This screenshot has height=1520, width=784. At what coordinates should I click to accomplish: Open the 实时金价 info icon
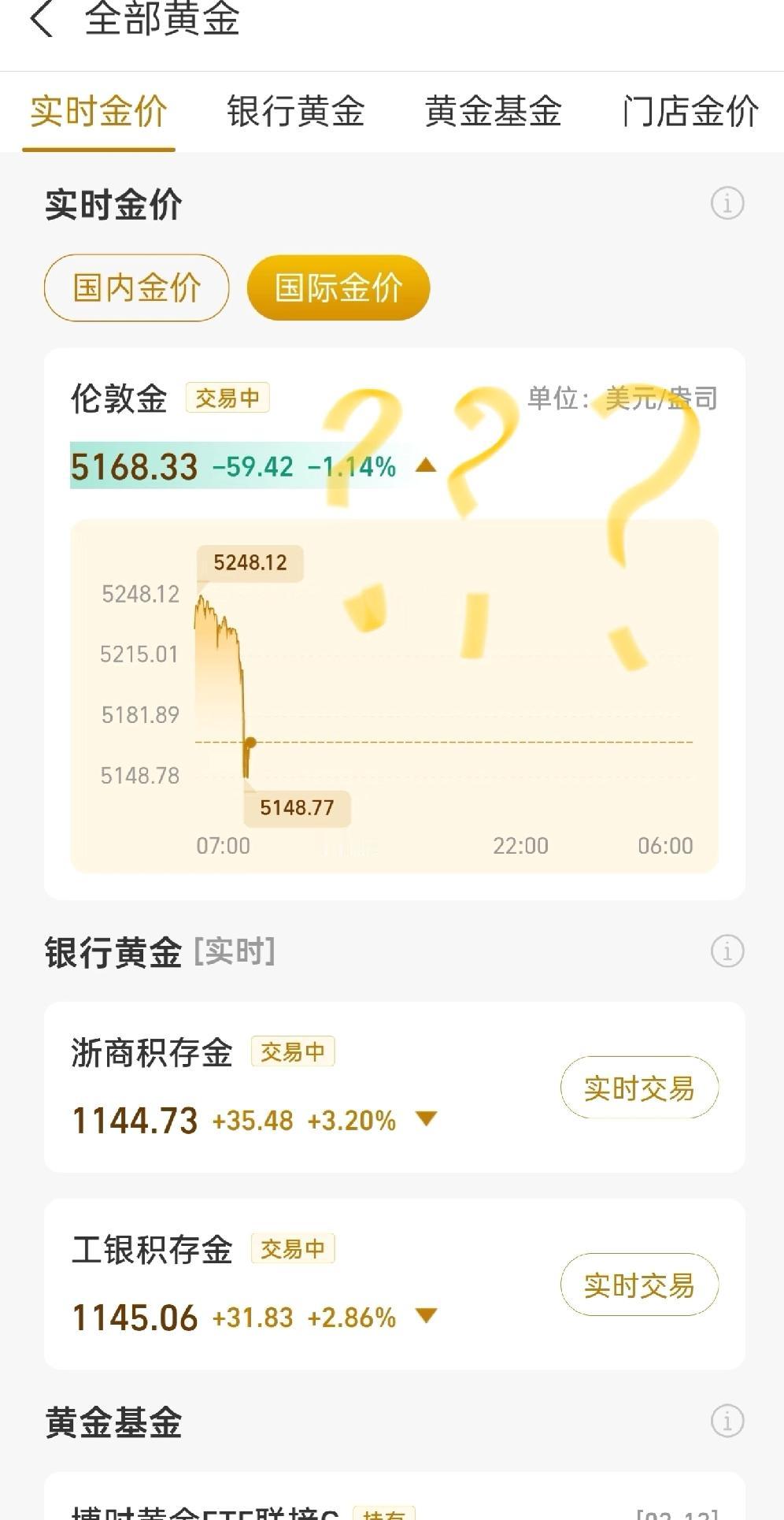[727, 203]
